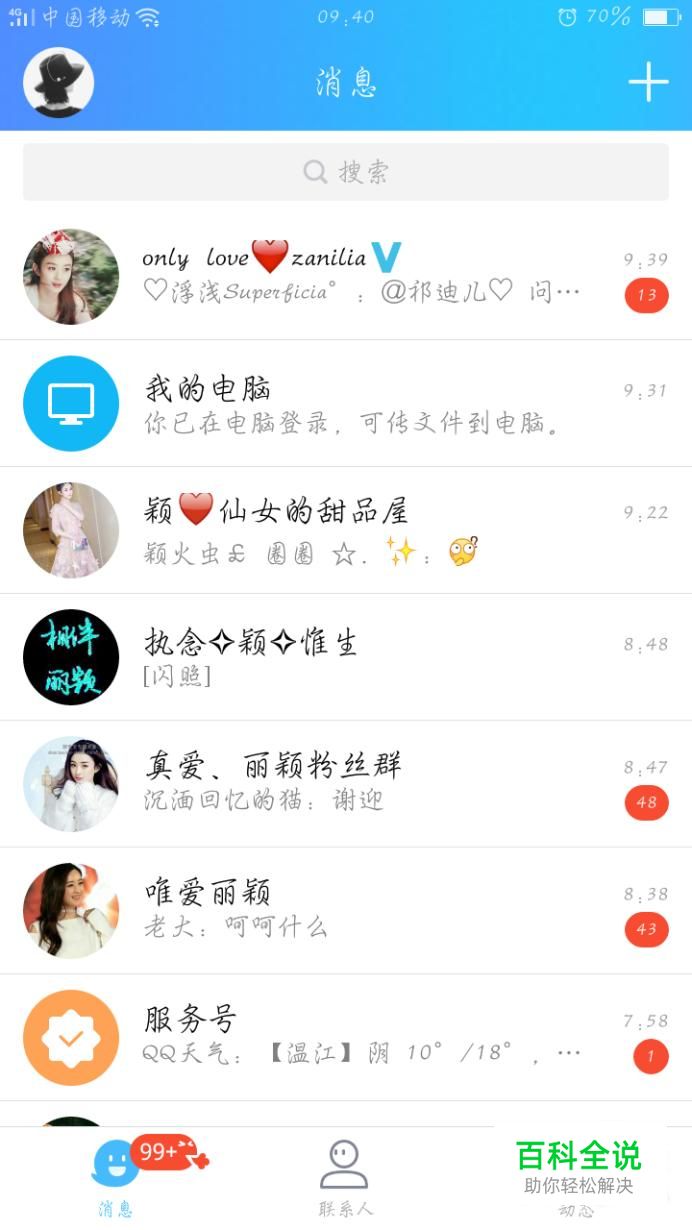
Task: Open the only love zanilia chat
Action: coord(346,276)
